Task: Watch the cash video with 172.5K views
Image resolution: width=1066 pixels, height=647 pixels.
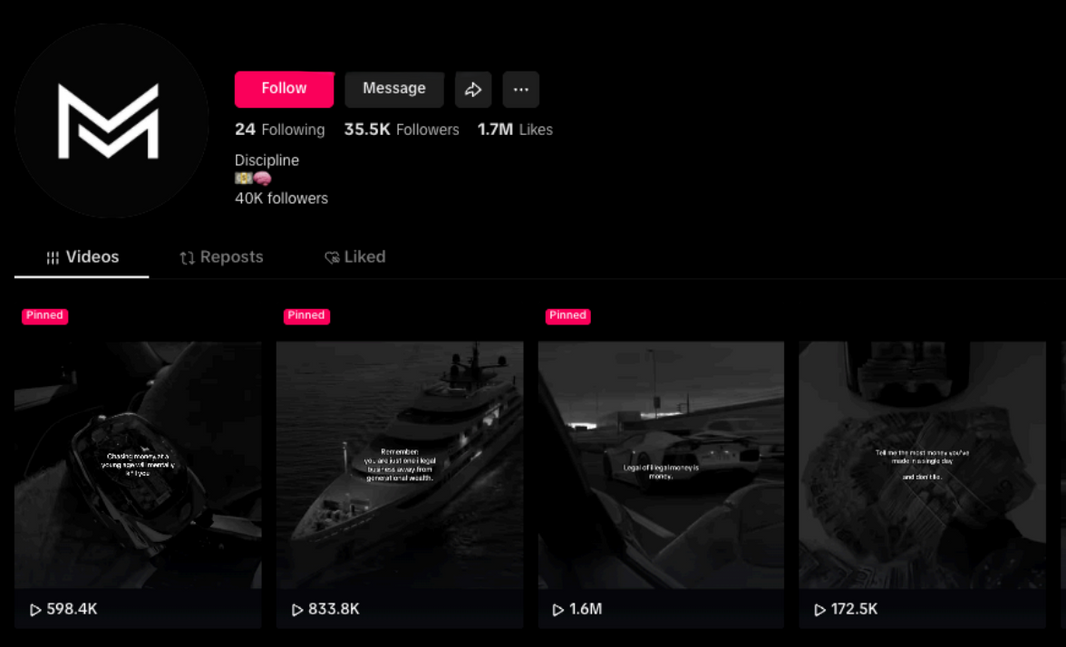Action: point(922,465)
